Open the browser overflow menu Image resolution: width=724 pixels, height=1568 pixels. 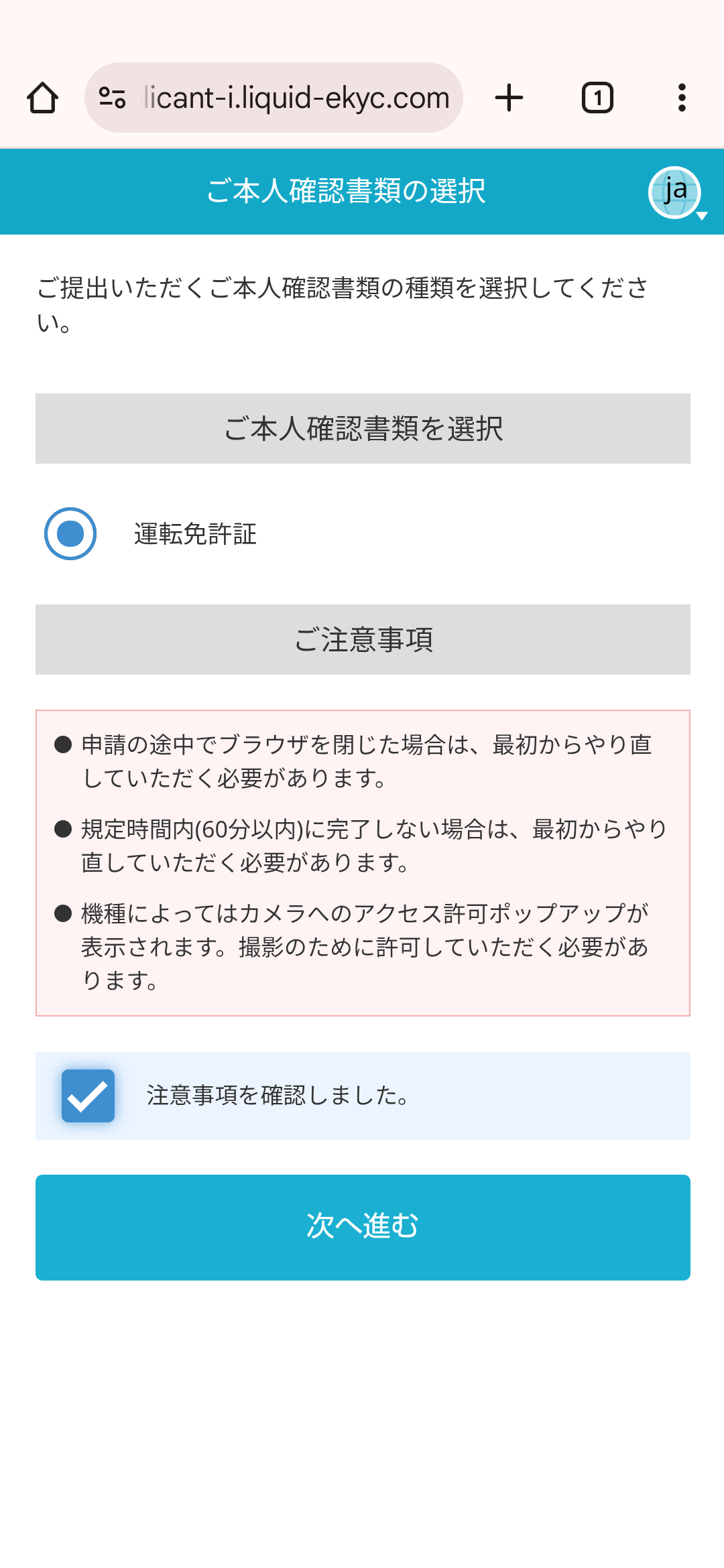(682, 98)
